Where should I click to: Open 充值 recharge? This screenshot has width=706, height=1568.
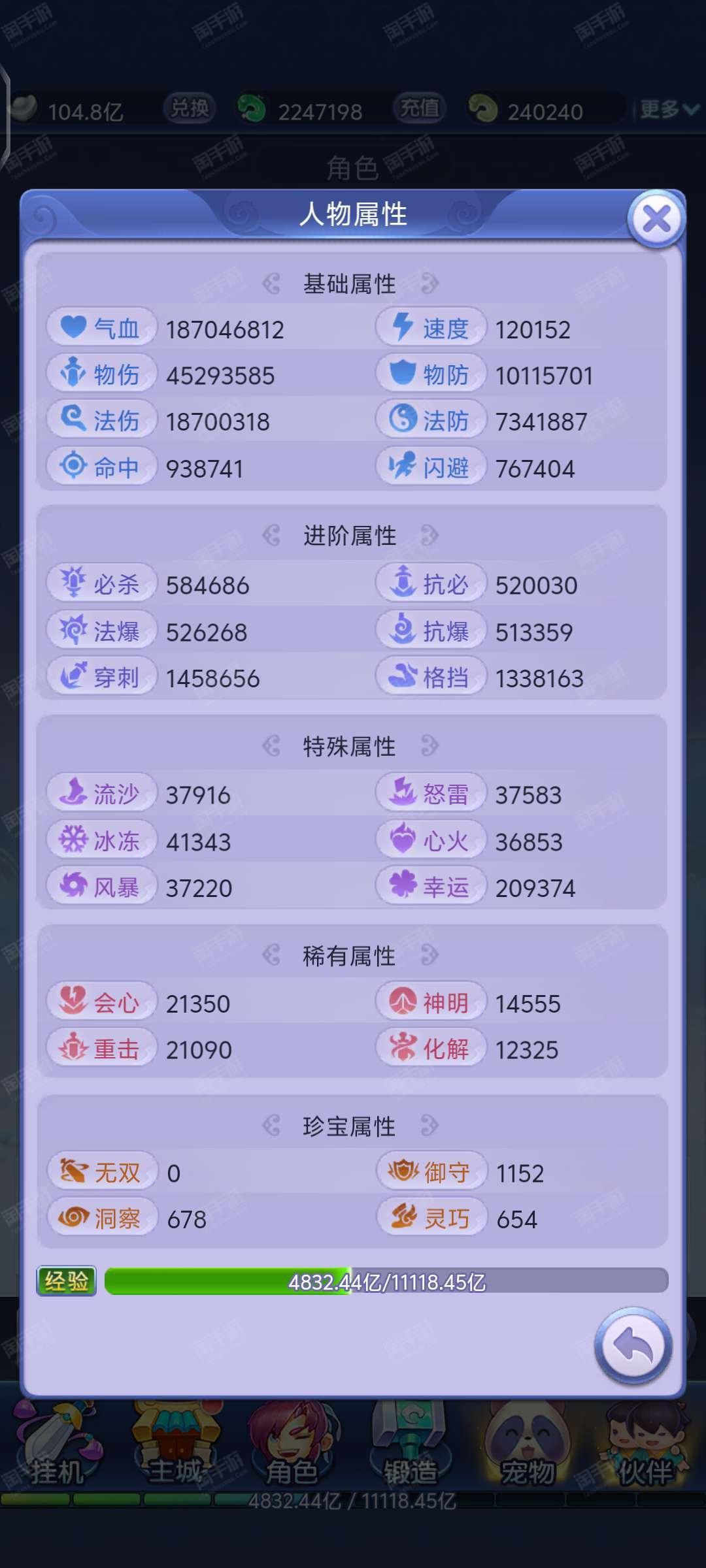point(420,108)
